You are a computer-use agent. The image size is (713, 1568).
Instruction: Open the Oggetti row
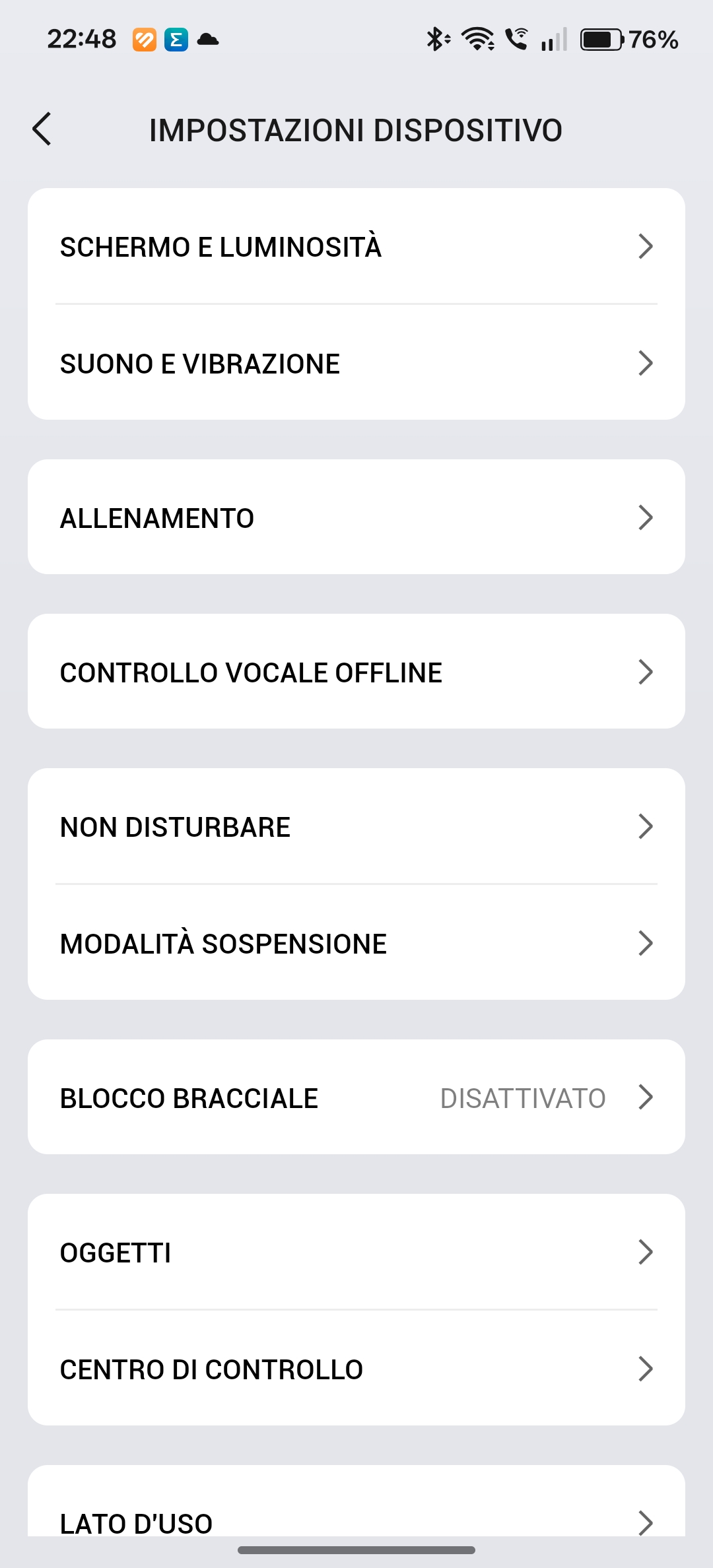click(356, 1253)
